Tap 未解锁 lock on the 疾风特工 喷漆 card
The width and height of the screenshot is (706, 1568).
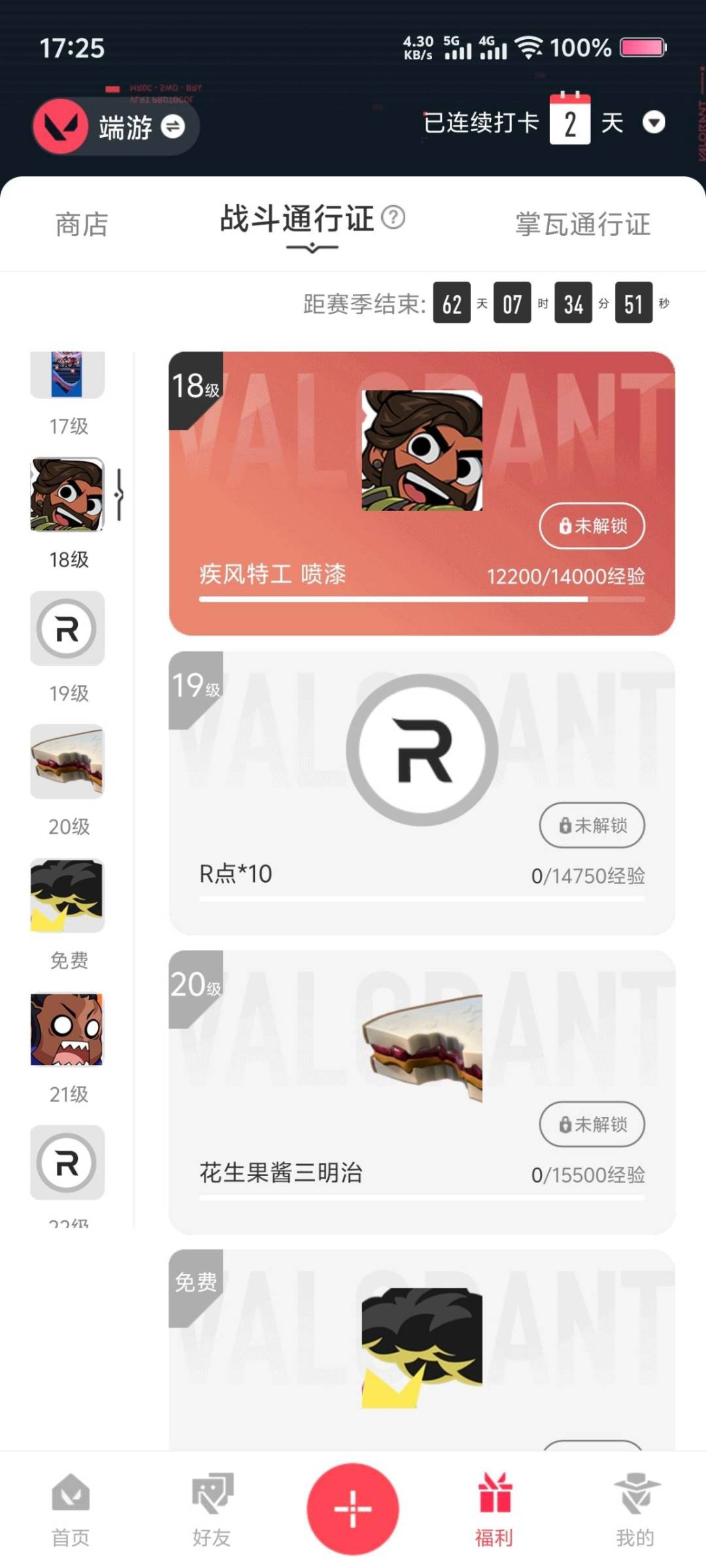(x=590, y=526)
